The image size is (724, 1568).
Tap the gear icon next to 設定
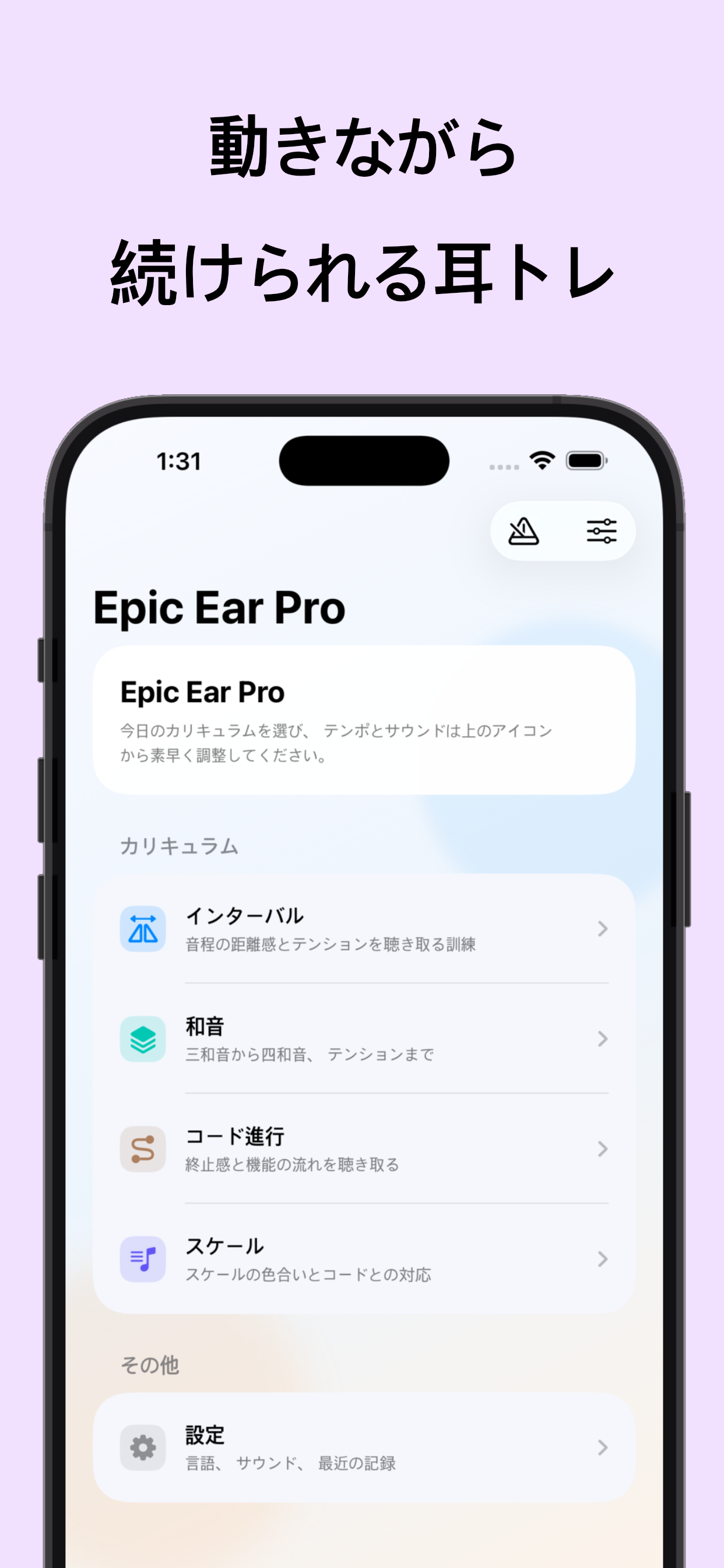[x=143, y=1447]
